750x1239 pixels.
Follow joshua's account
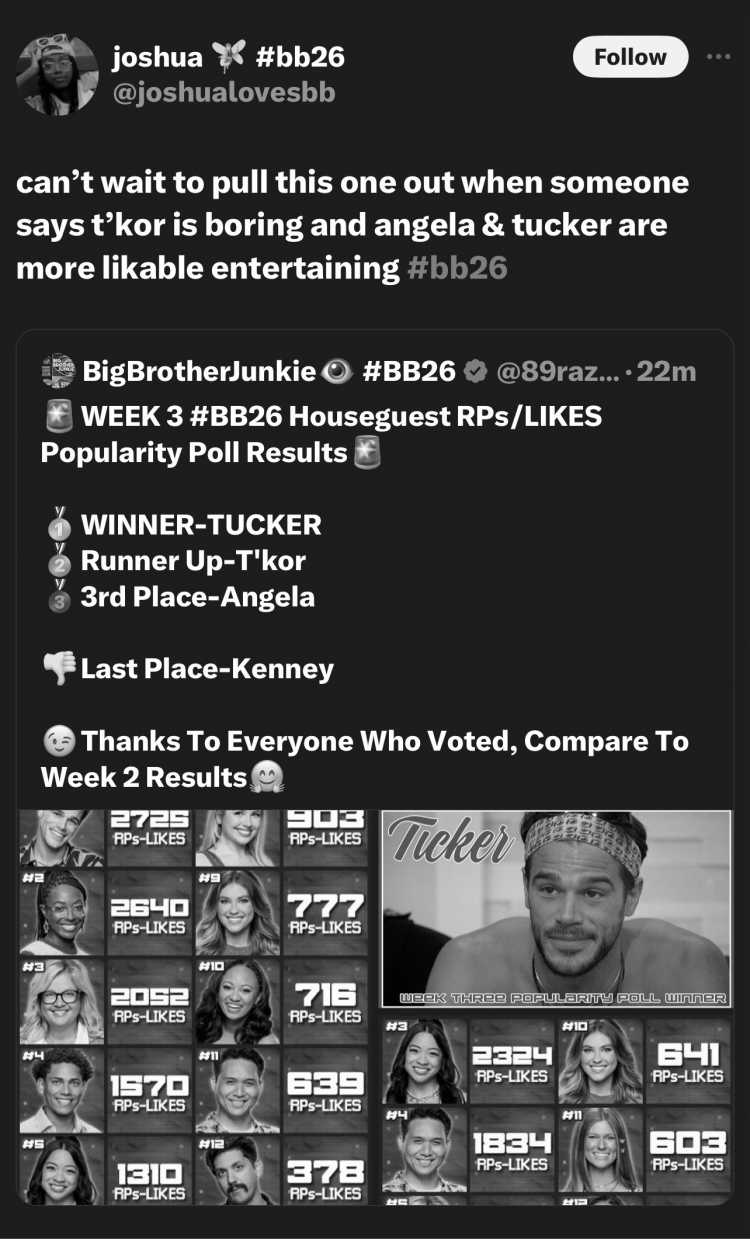(630, 57)
